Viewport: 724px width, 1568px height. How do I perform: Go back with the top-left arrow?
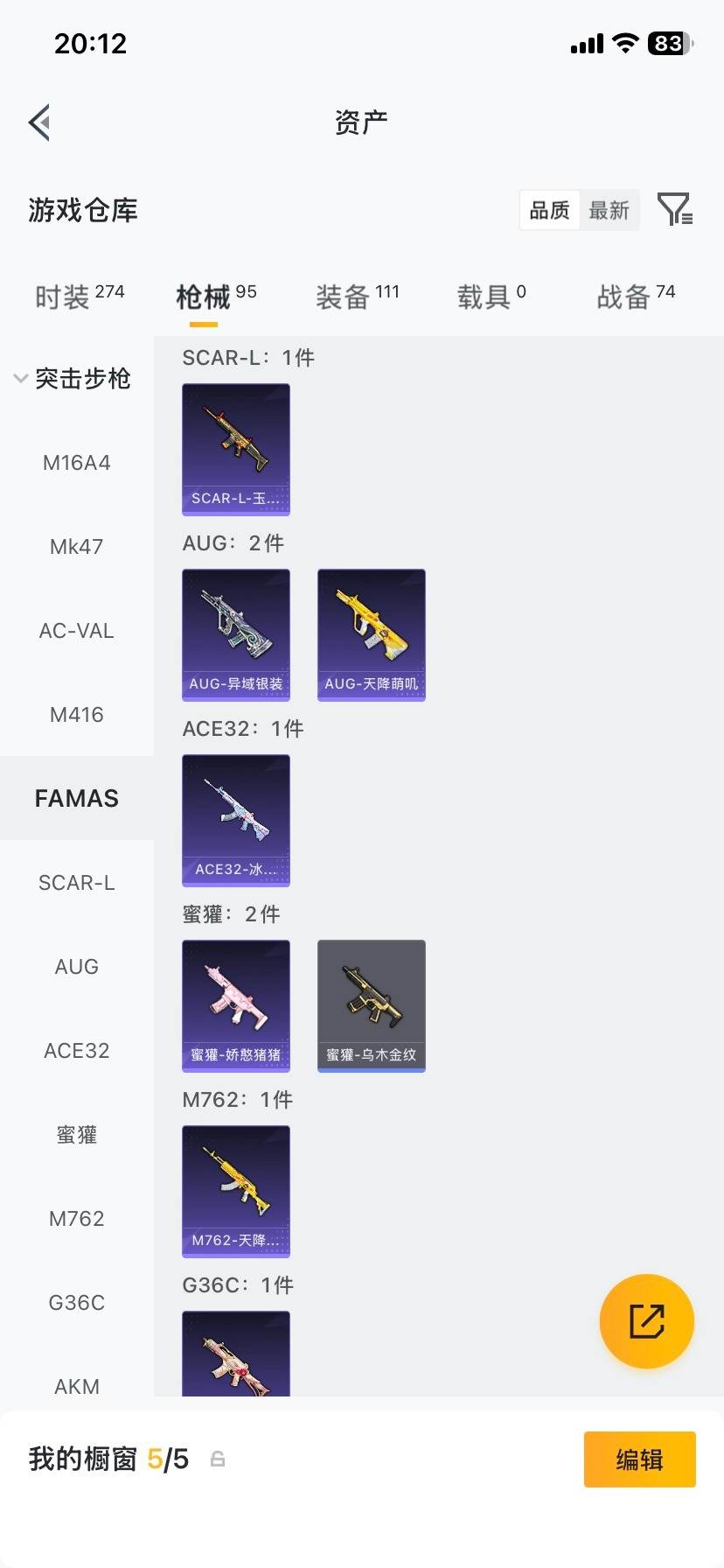coord(39,122)
